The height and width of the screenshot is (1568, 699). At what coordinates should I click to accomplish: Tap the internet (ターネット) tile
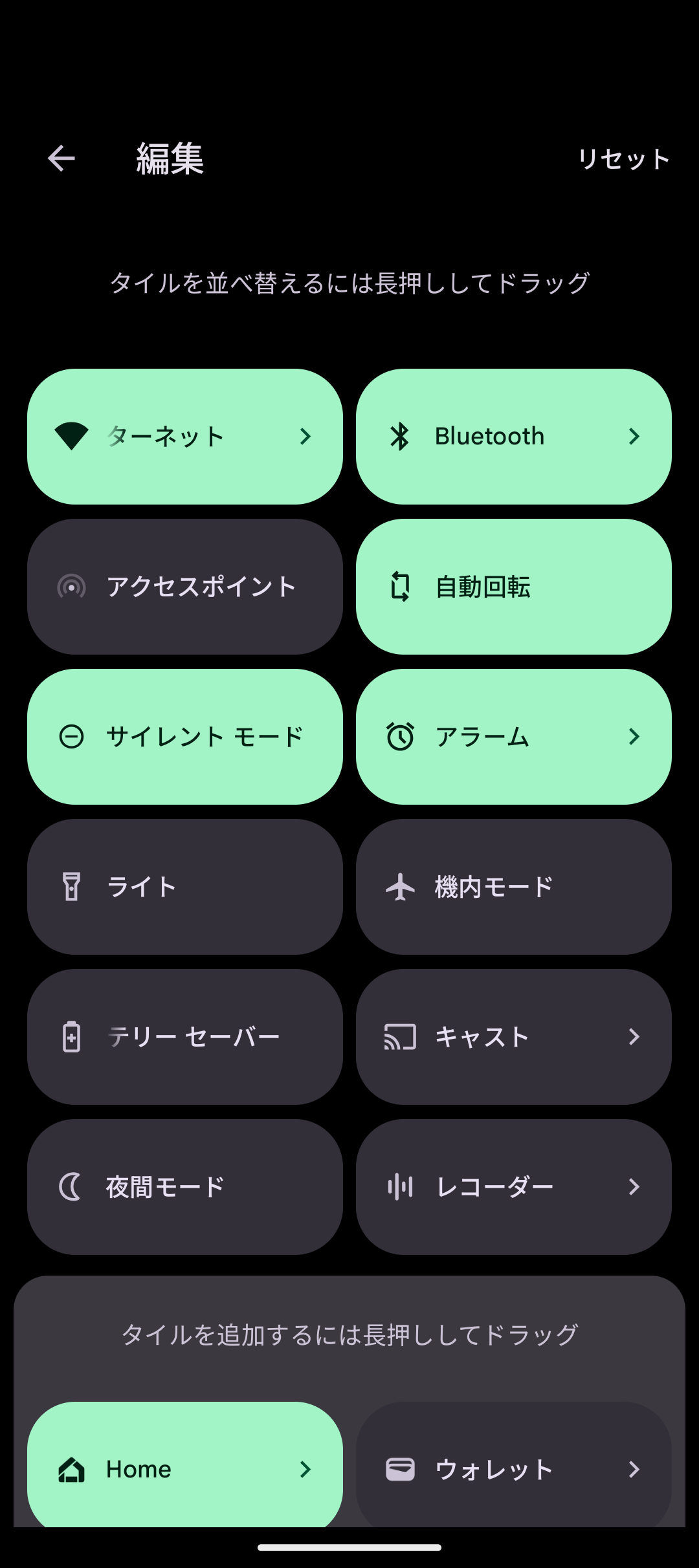(x=185, y=437)
